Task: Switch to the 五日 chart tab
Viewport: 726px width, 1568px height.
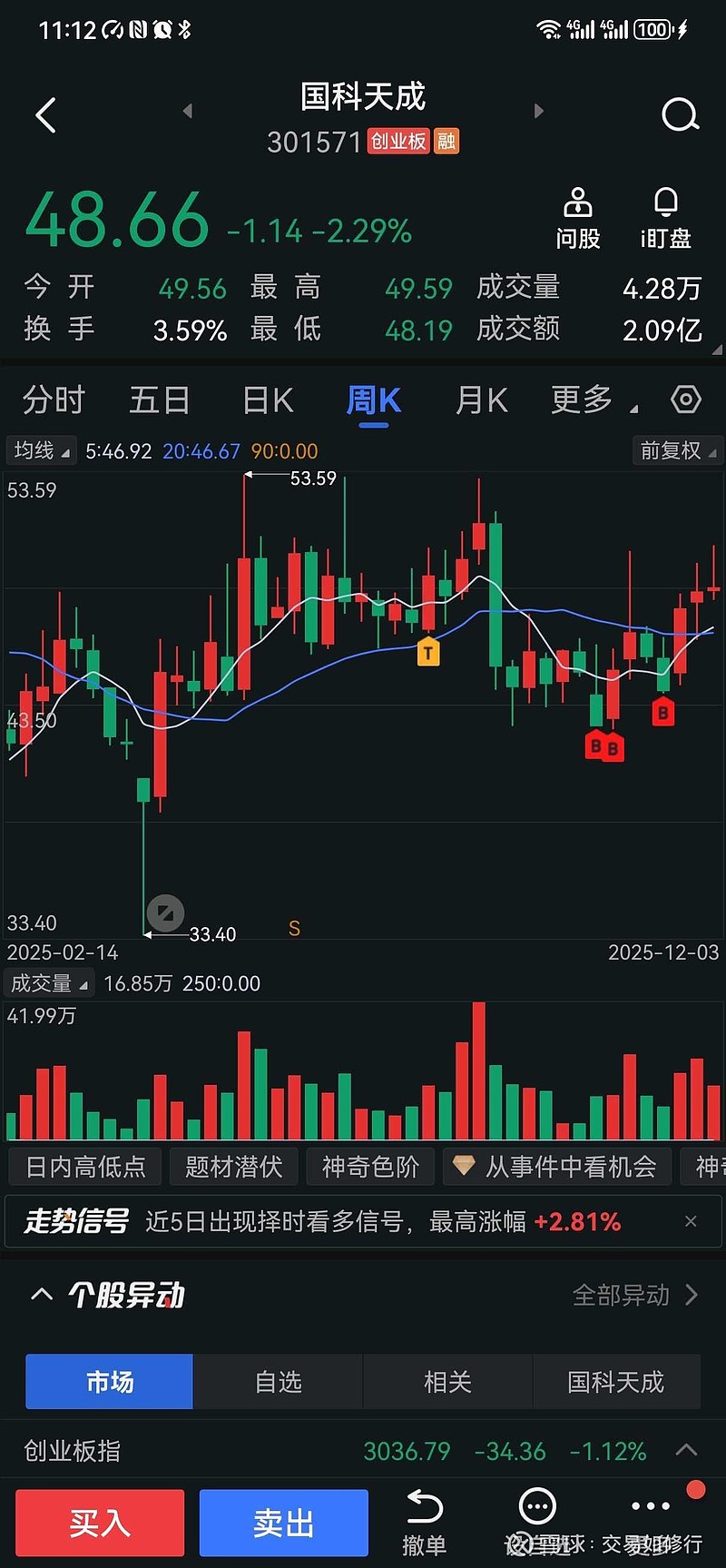Action: (x=160, y=400)
